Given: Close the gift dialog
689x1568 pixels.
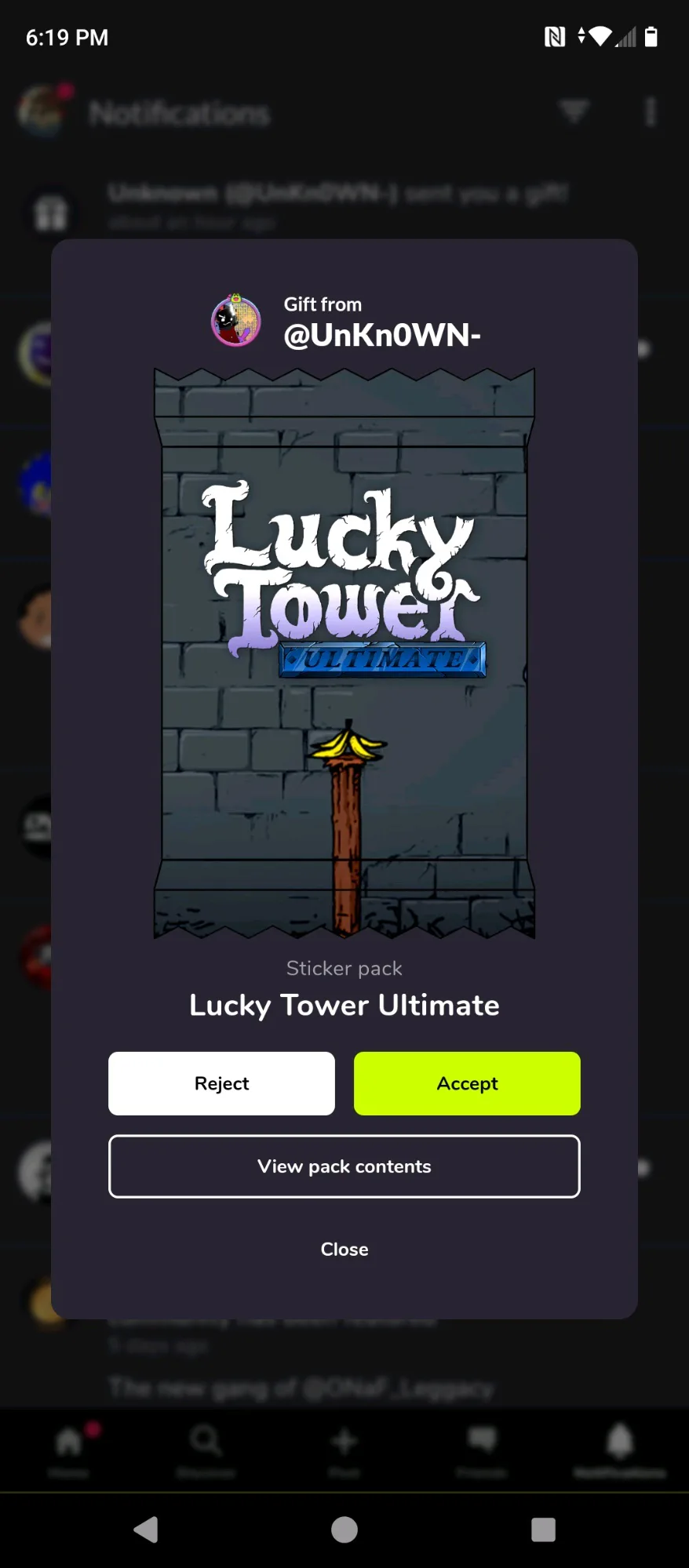Looking at the screenshot, I should coord(344,1249).
